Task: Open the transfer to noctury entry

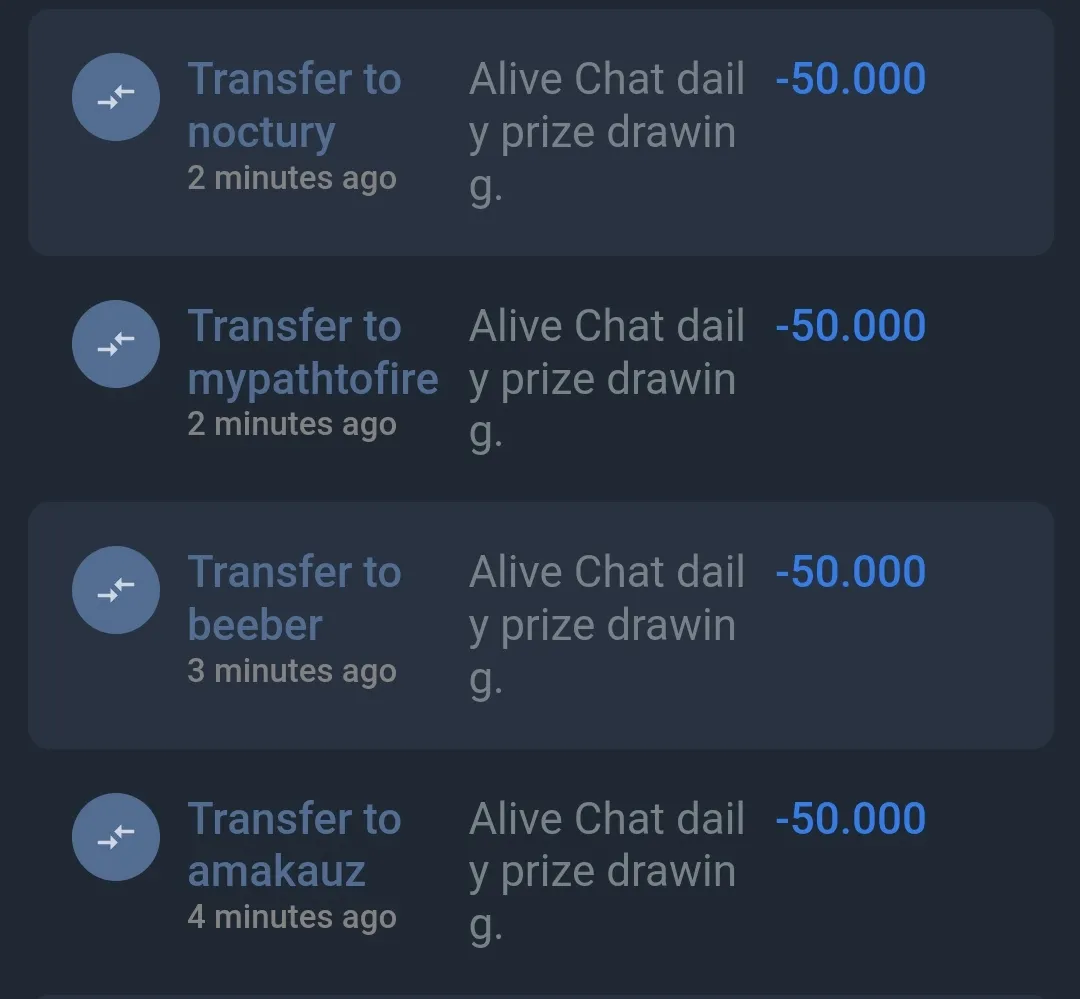Action: tap(294, 106)
